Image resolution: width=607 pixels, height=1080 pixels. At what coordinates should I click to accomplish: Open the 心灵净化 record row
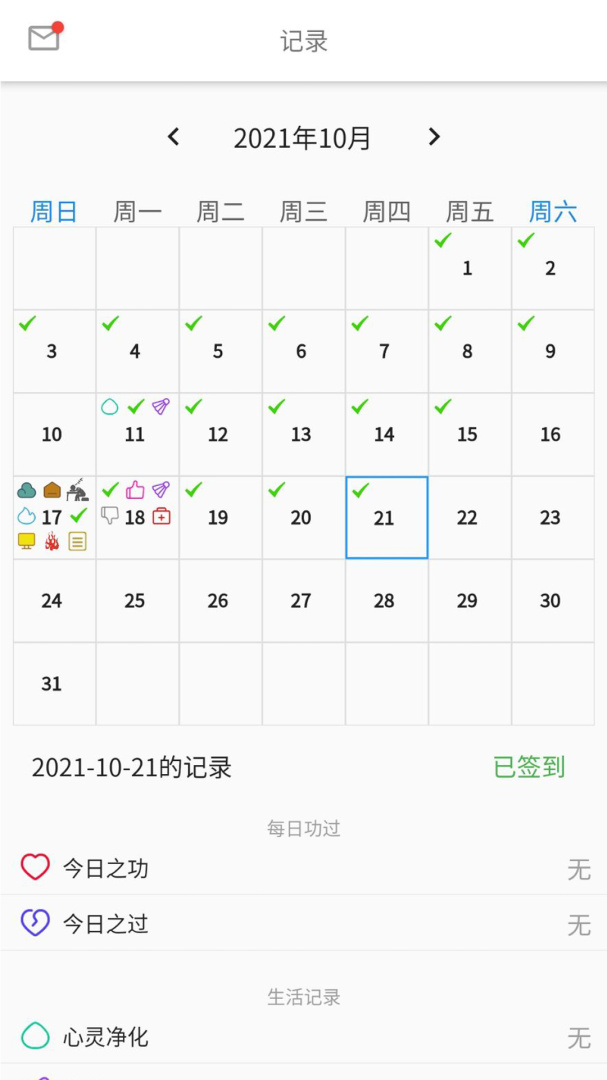(303, 1037)
